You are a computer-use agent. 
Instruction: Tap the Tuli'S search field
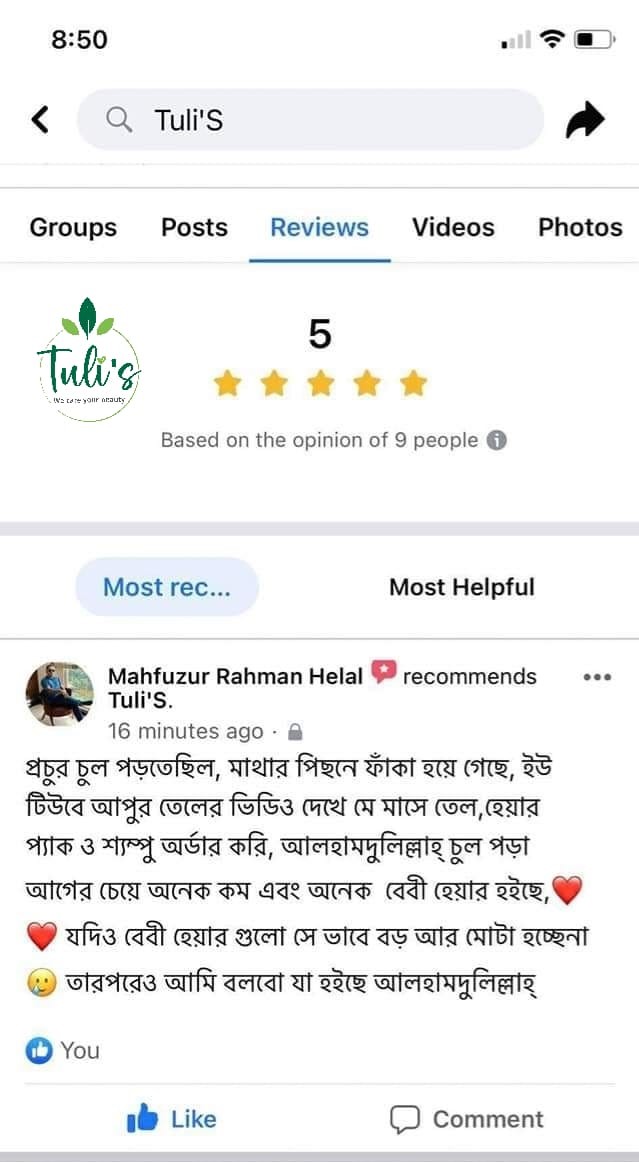310,120
